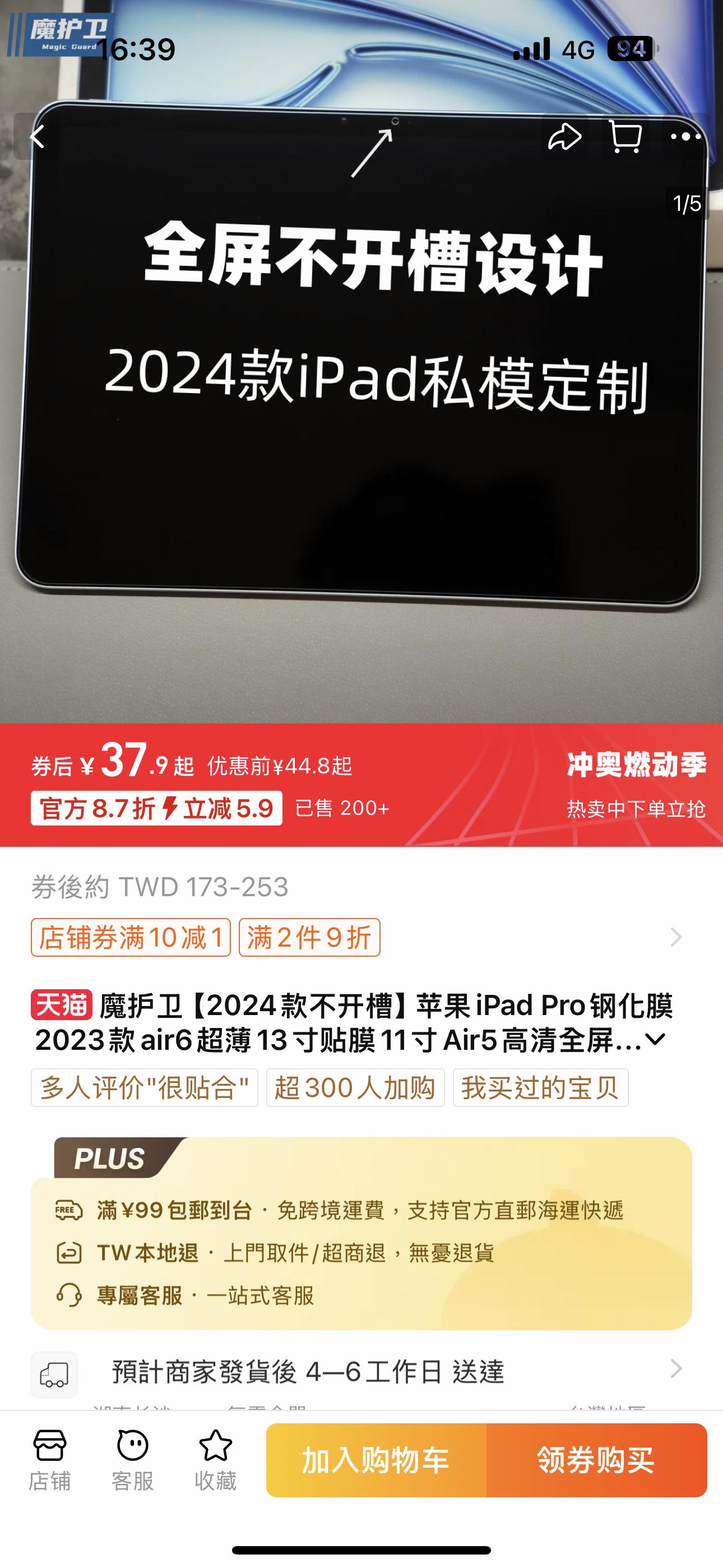View the main product image fullscreen
This screenshot has width=723, height=1568.
pos(361,426)
